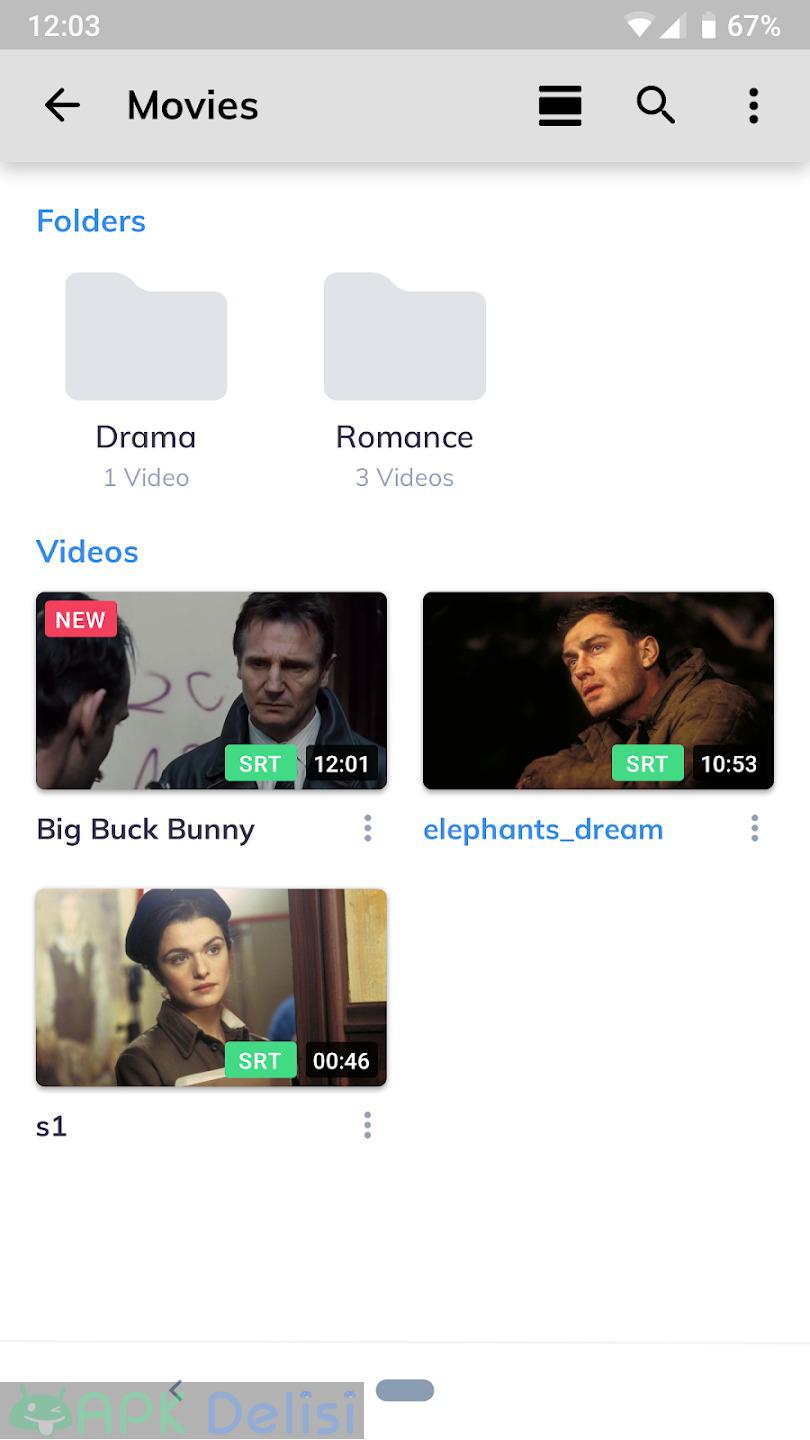Viewport: 810px width, 1440px height.
Task: Switch the layout view mode
Action: click(560, 105)
